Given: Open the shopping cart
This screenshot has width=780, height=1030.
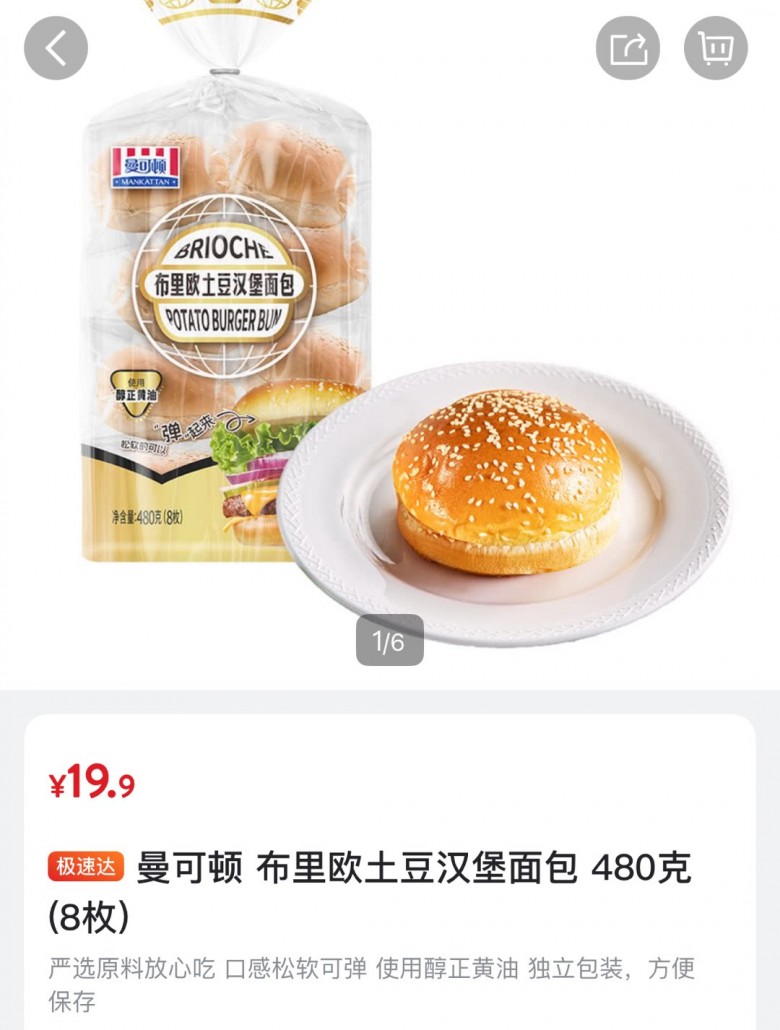Looking at the screenshot, I should 715,48.
